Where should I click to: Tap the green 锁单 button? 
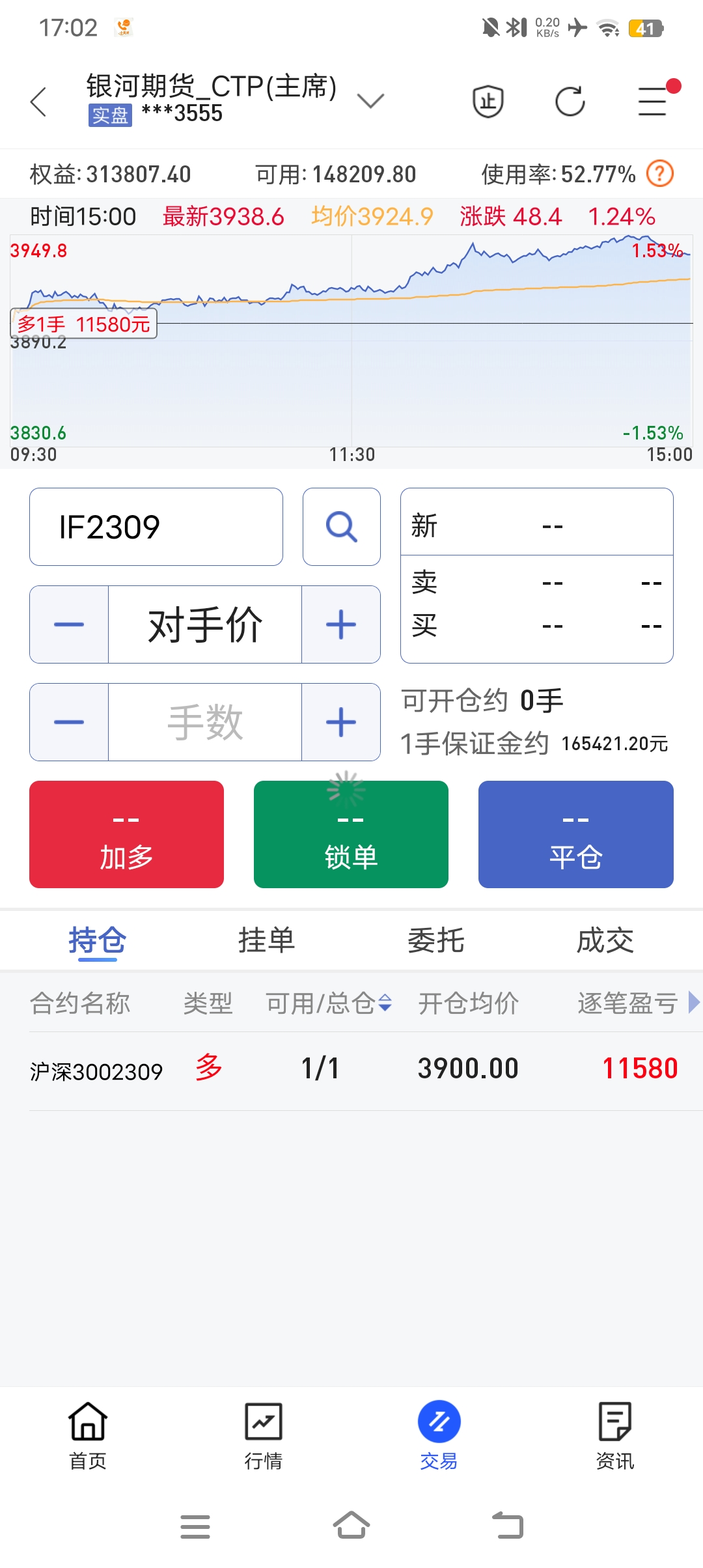click(351, 834)
